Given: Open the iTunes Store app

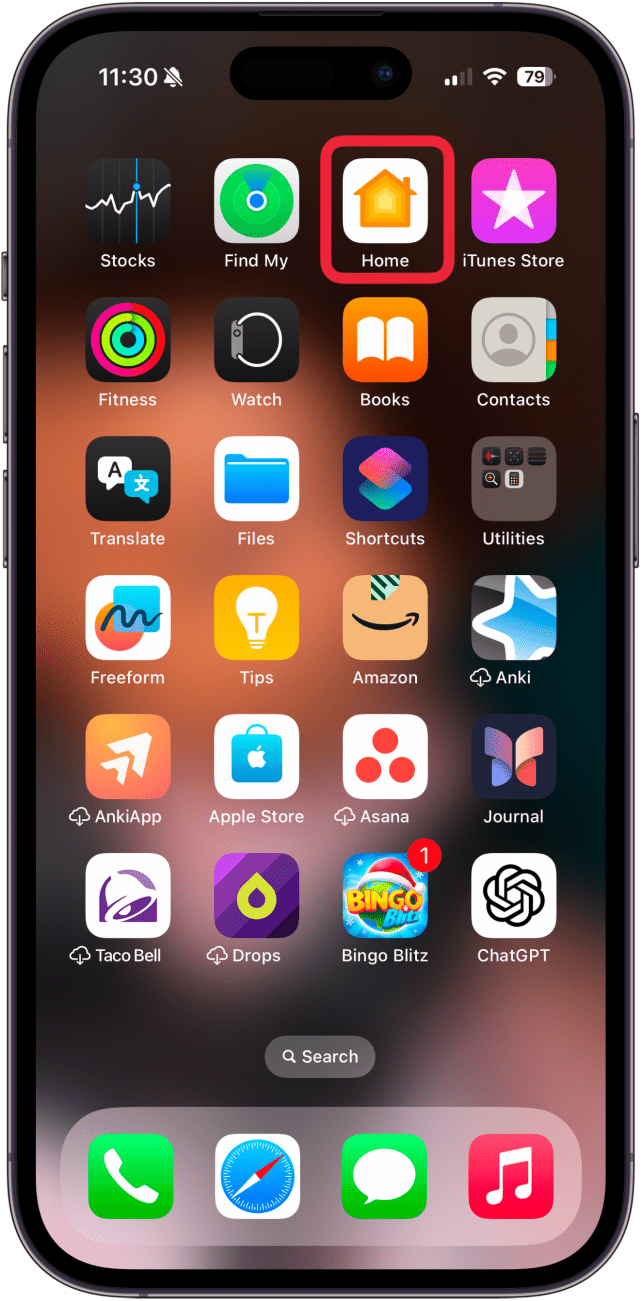Looking at the screenshot, I should (513, 201).
